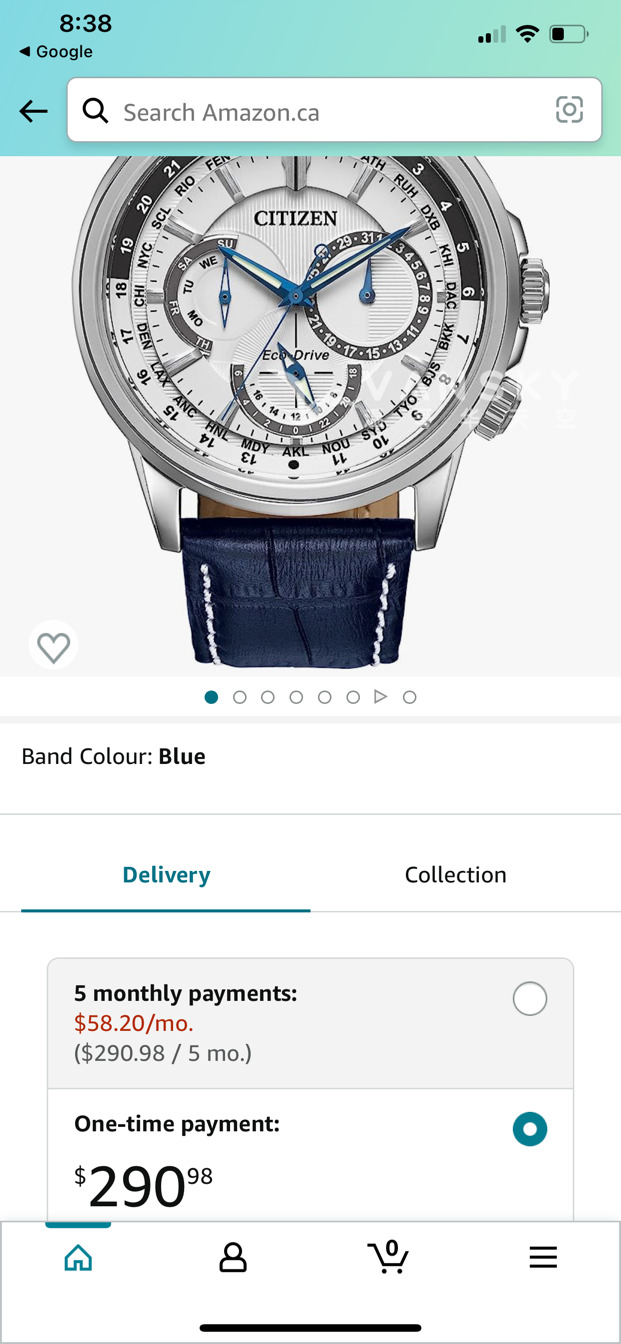
Task: Tap the Search Amazon.ca field
Action: pyautogui.click(x=320, y=111)
